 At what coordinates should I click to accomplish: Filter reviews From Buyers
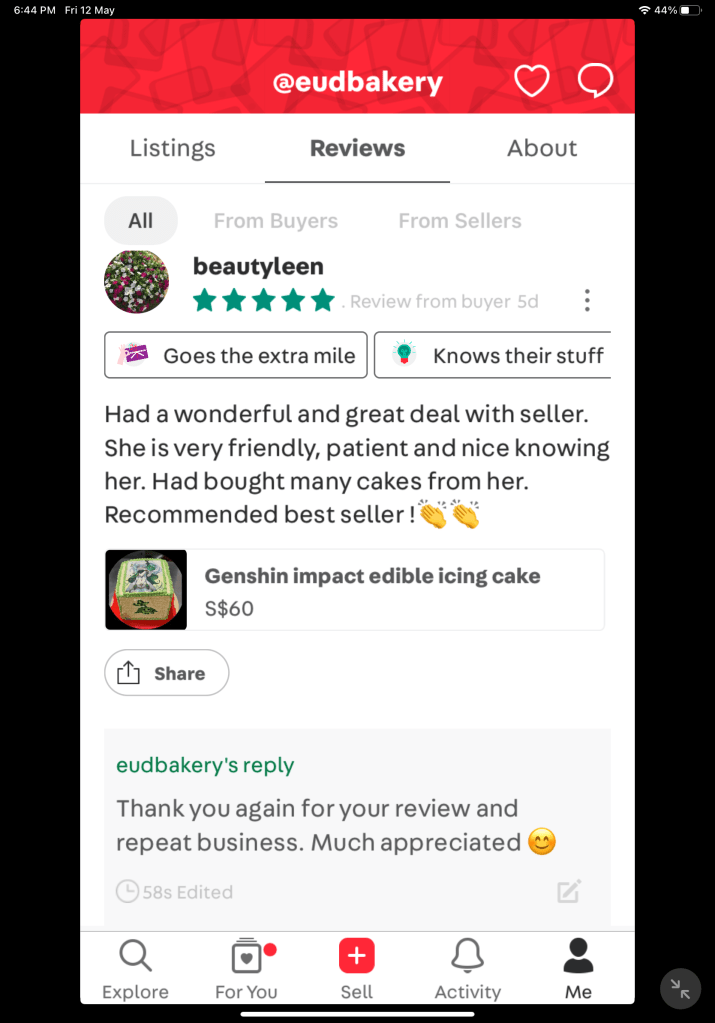tap(276, 221)
